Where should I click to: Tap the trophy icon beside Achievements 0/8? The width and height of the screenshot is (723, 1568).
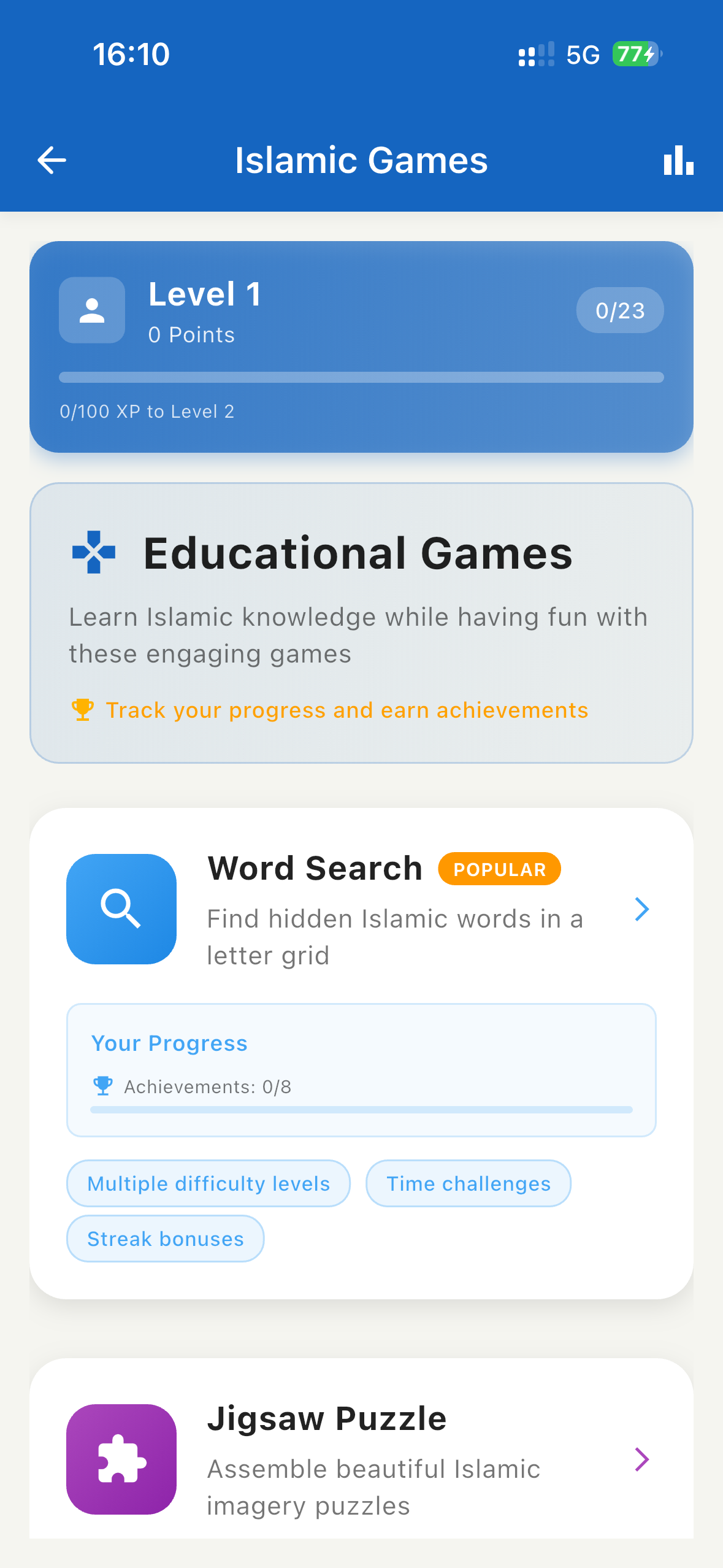[103, 1085]
